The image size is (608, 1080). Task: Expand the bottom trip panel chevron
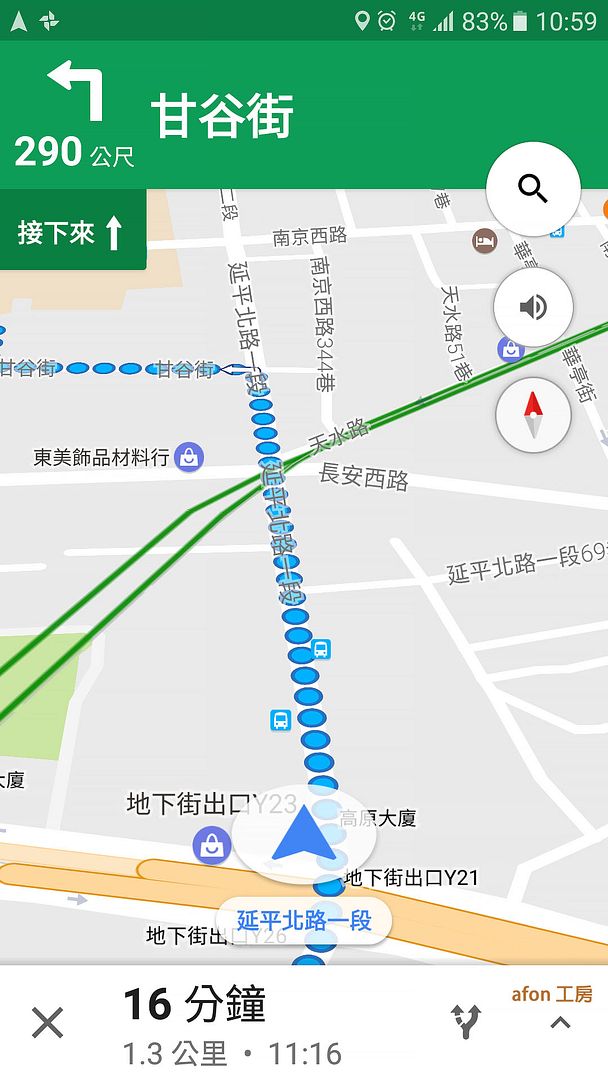tap(560, 1022)
